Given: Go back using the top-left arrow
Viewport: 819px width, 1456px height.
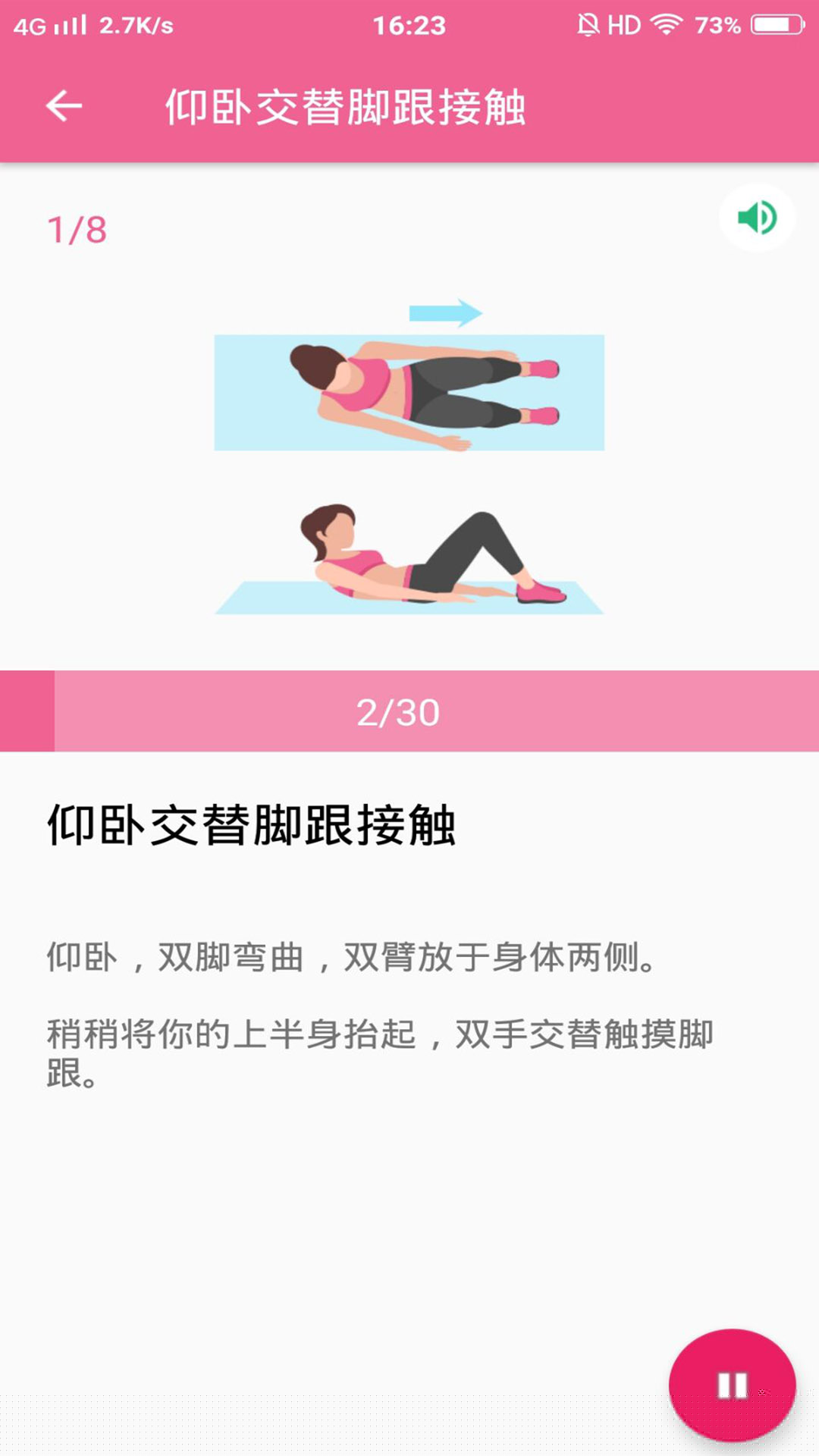Looking at the screenshot, I should [64, 105].
